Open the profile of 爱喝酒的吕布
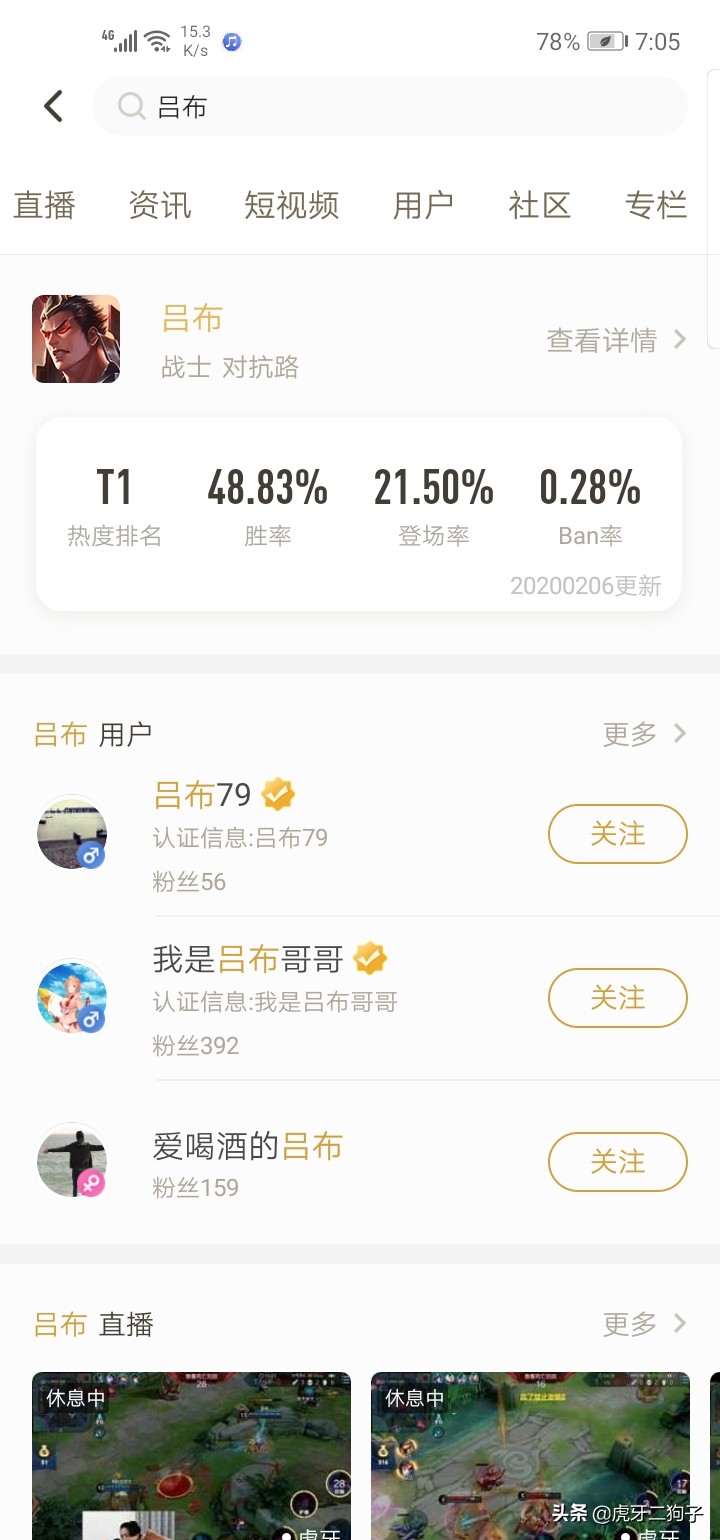 pyautogui.click(x=248, y=1146)
